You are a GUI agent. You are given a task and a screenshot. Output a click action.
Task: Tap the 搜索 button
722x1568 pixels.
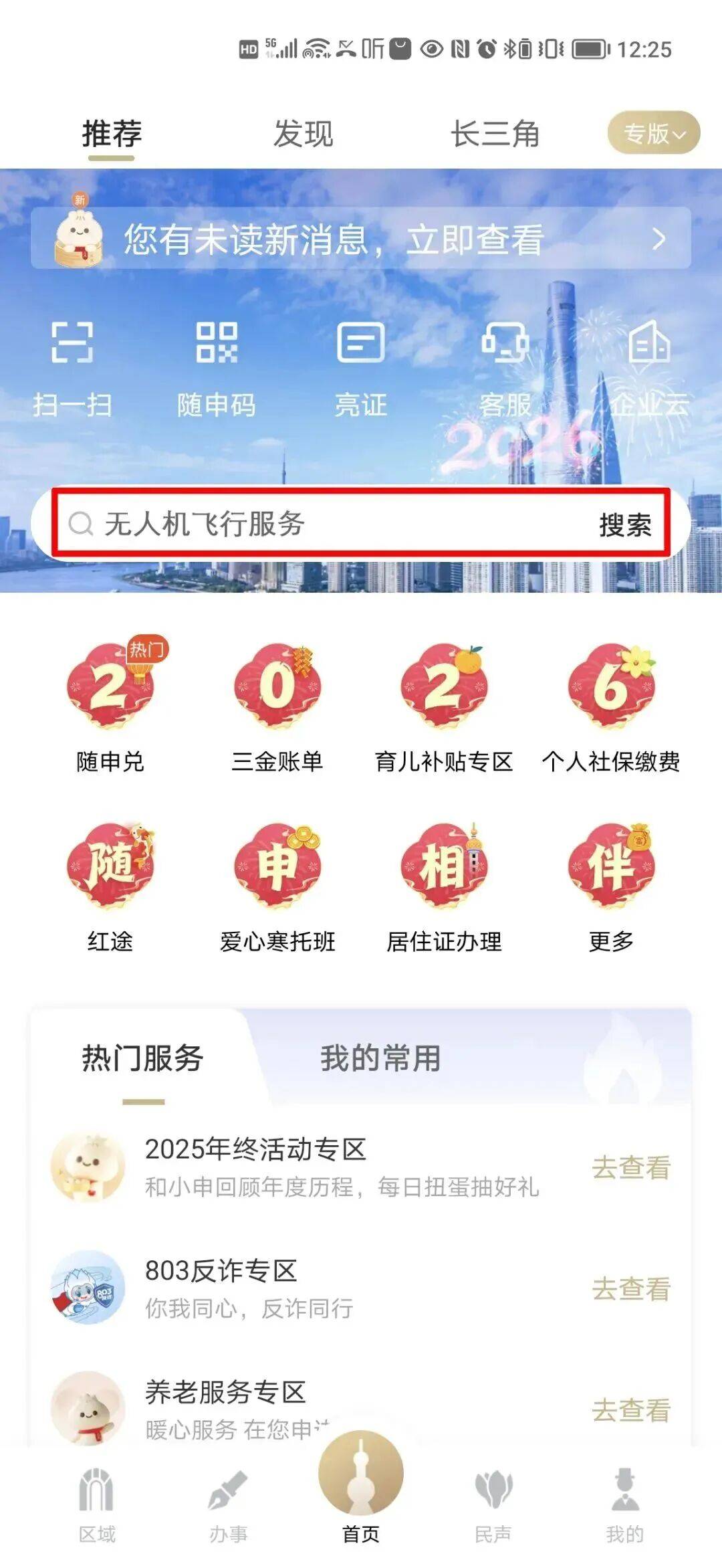pyautogui.click(x=624, y=524)
